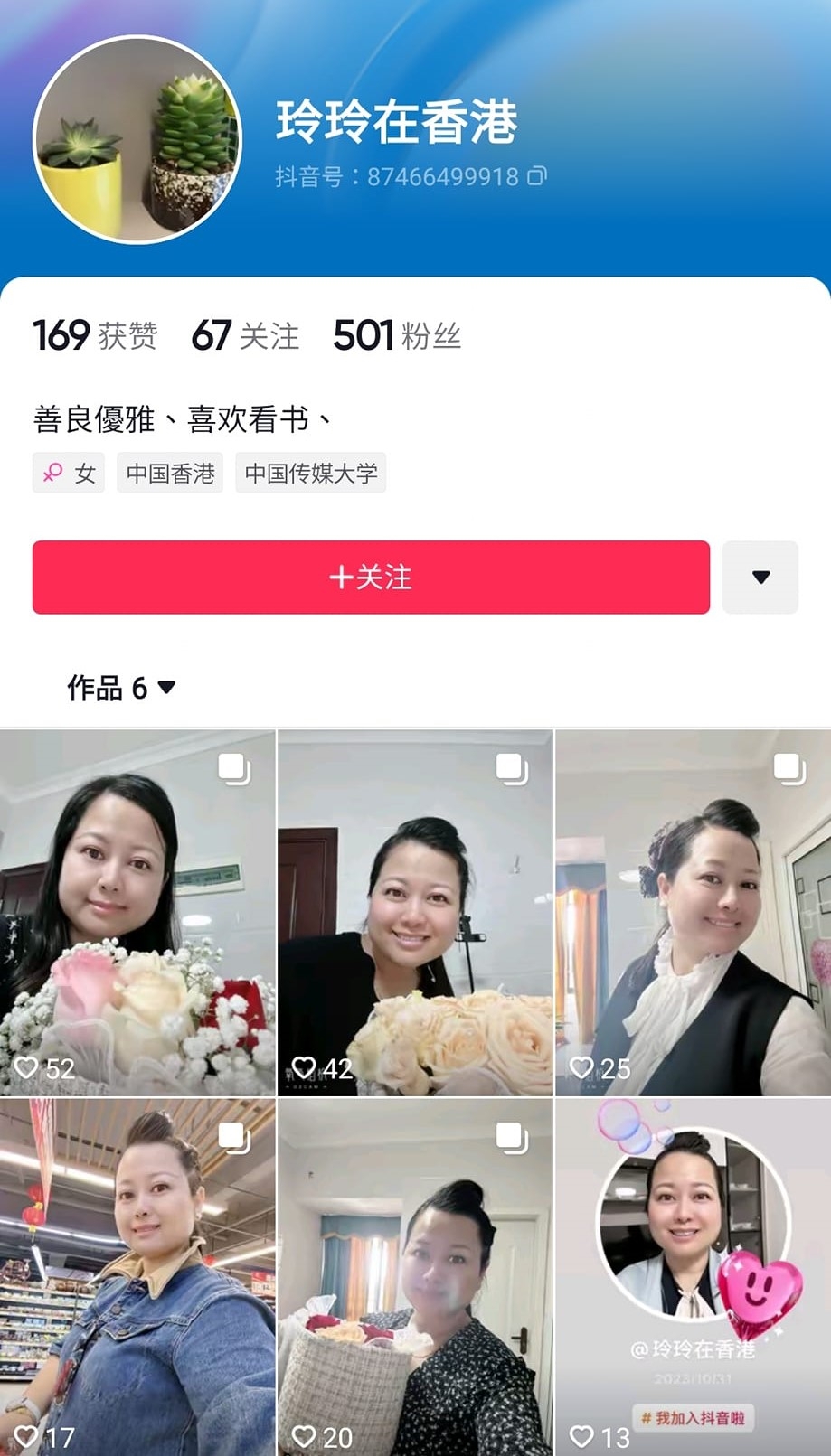Expand the arrow next to follow button

coord(760,578)
